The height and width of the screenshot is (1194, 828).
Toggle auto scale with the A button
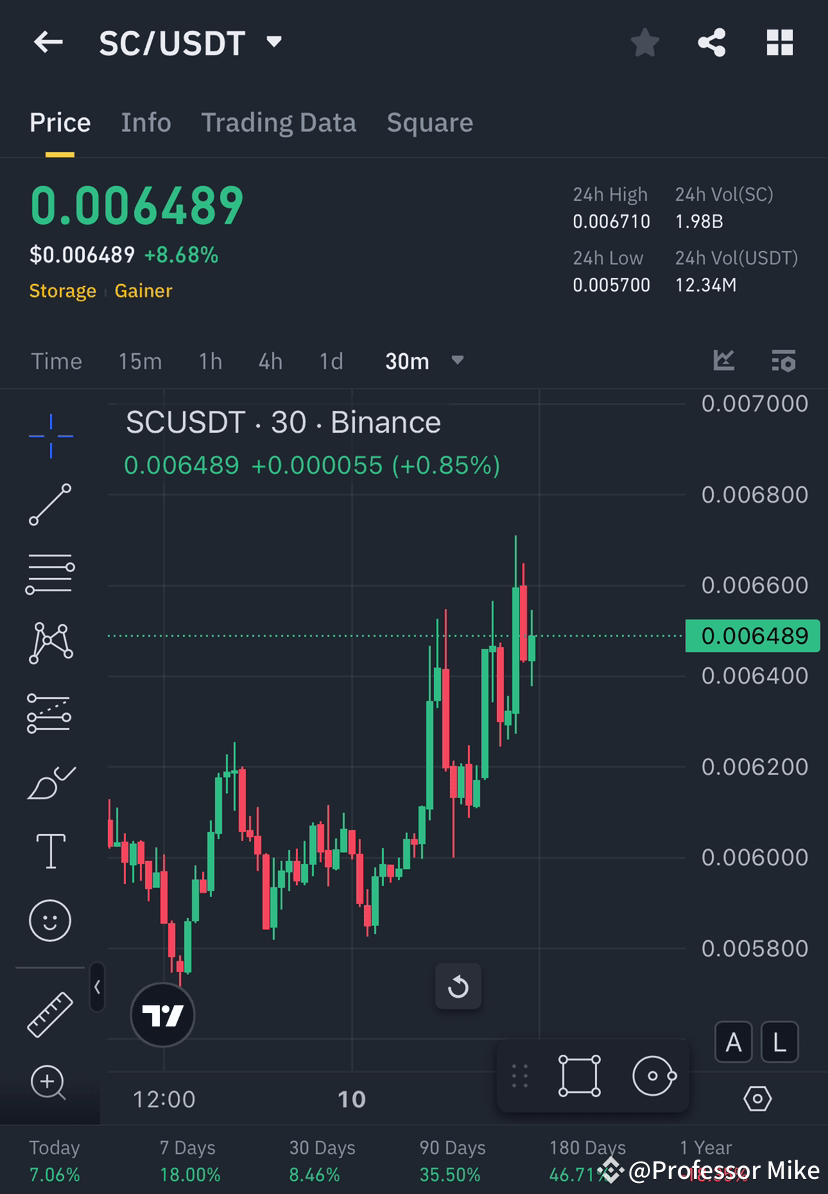(733, 1042)
